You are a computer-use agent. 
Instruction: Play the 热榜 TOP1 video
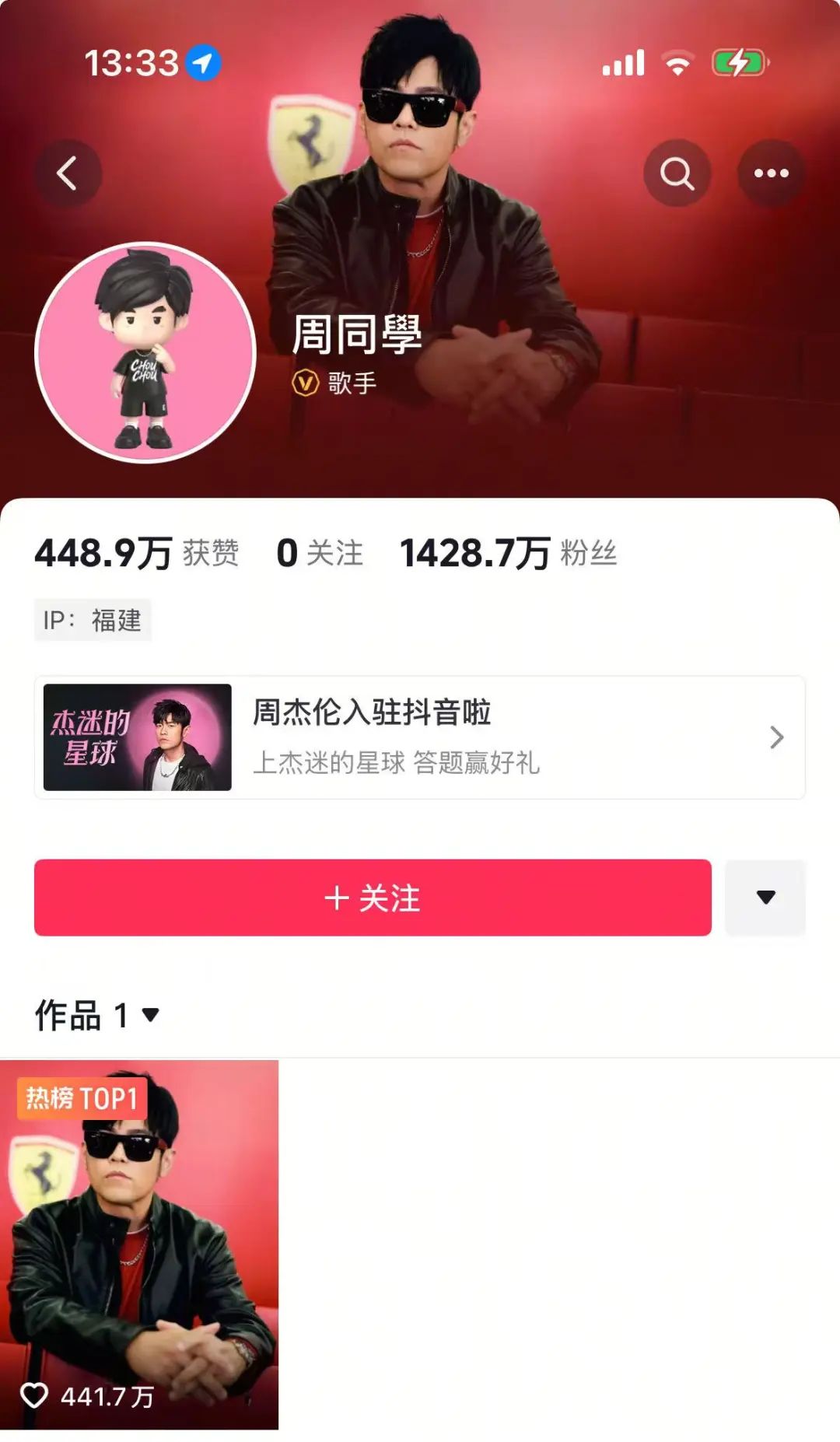[139, 1244]
